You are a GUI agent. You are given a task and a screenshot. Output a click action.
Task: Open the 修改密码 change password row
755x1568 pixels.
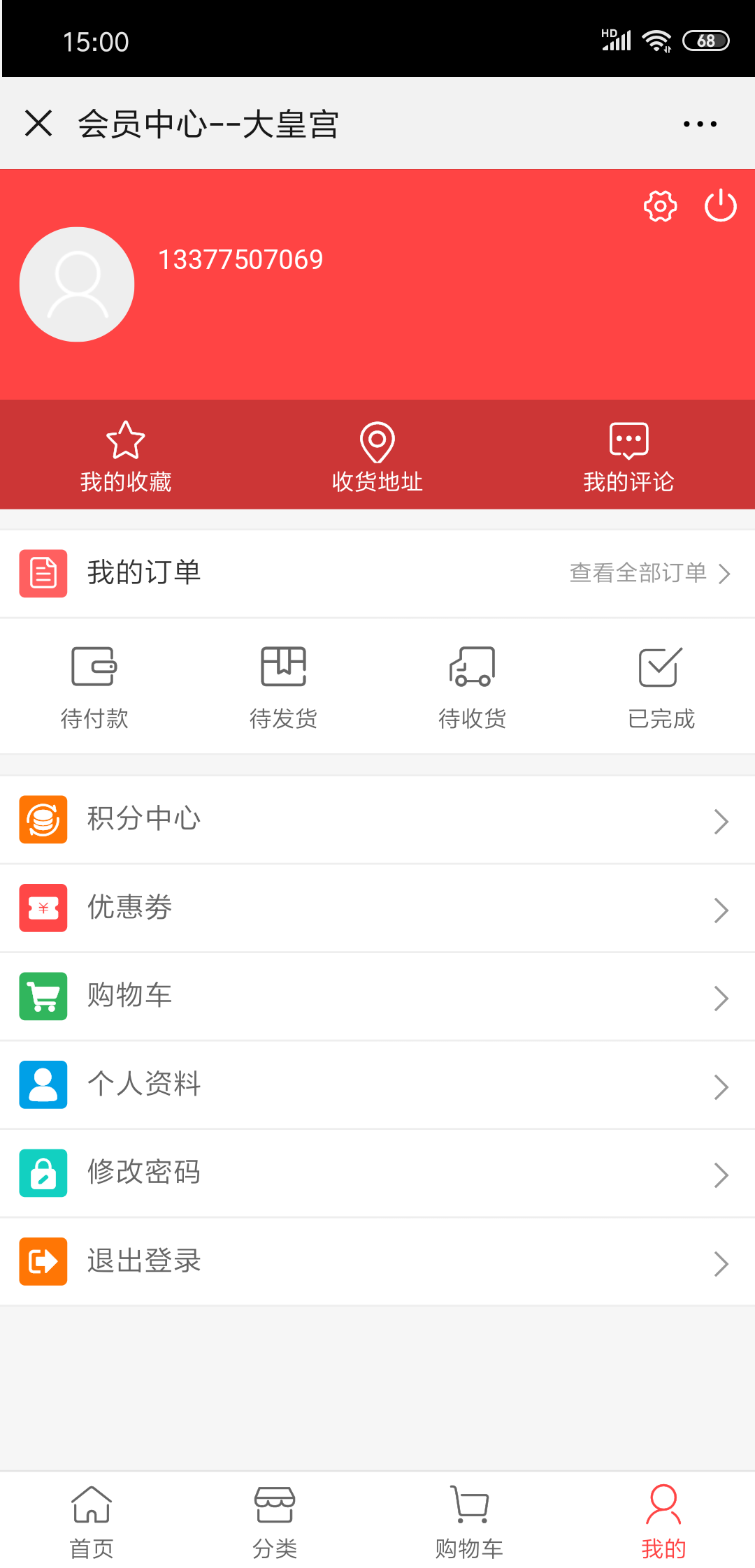pos(377,1173)
